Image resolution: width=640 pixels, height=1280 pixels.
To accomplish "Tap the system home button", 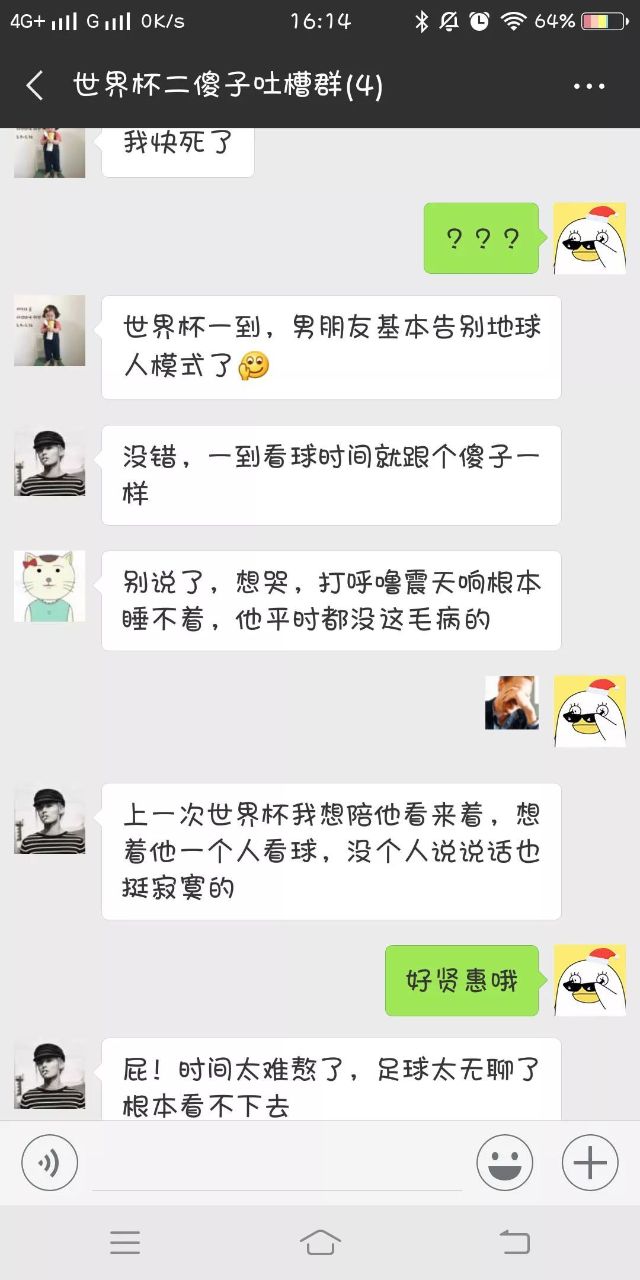I will (x=320, y=1242).
